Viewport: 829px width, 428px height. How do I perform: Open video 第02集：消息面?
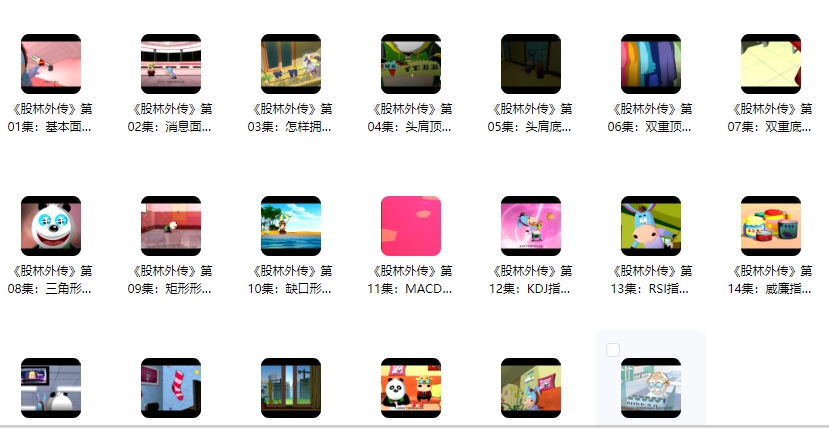[x=171, y=64]
